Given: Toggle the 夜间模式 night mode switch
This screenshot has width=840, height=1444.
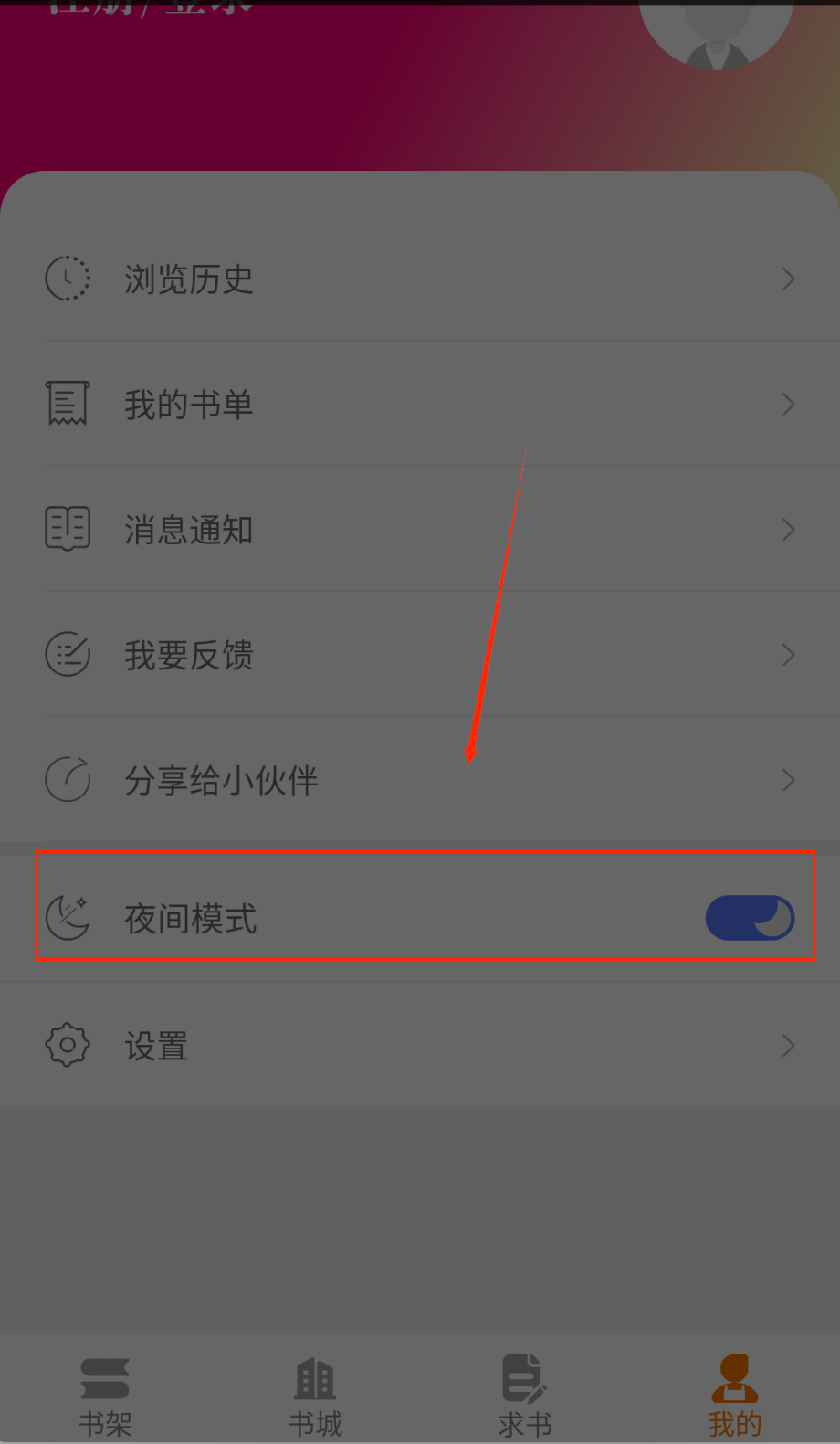Looking at the screenshot, I should click(x=749, y=918).
